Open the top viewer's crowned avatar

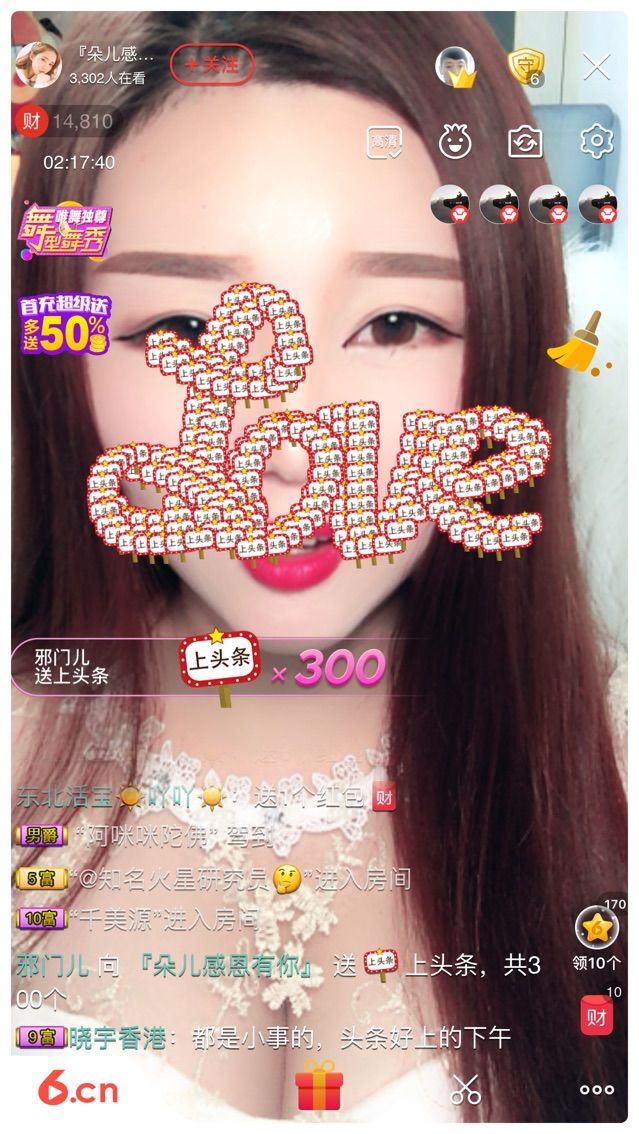pos(455,67)
